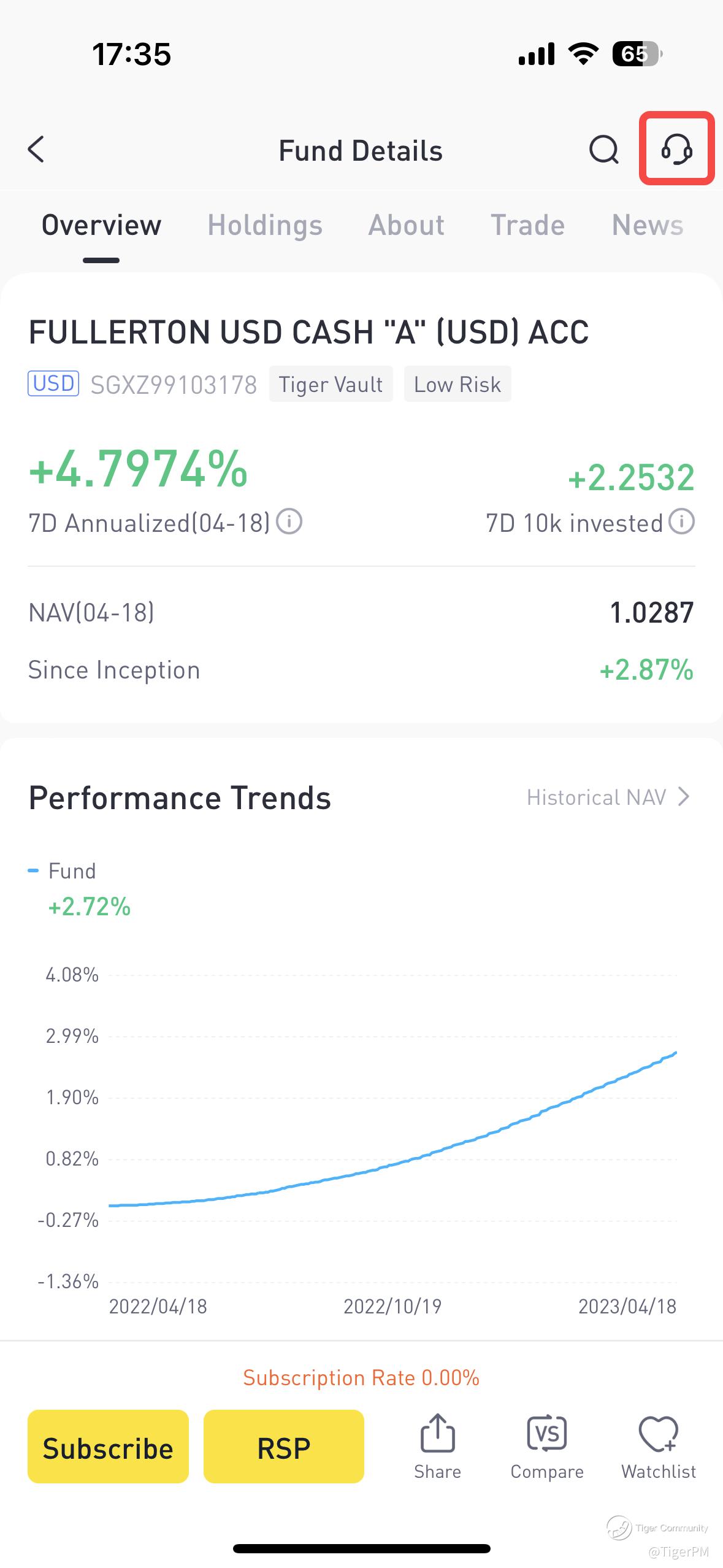
Task: Compare this fund with others
Action: pos(547,1447)
